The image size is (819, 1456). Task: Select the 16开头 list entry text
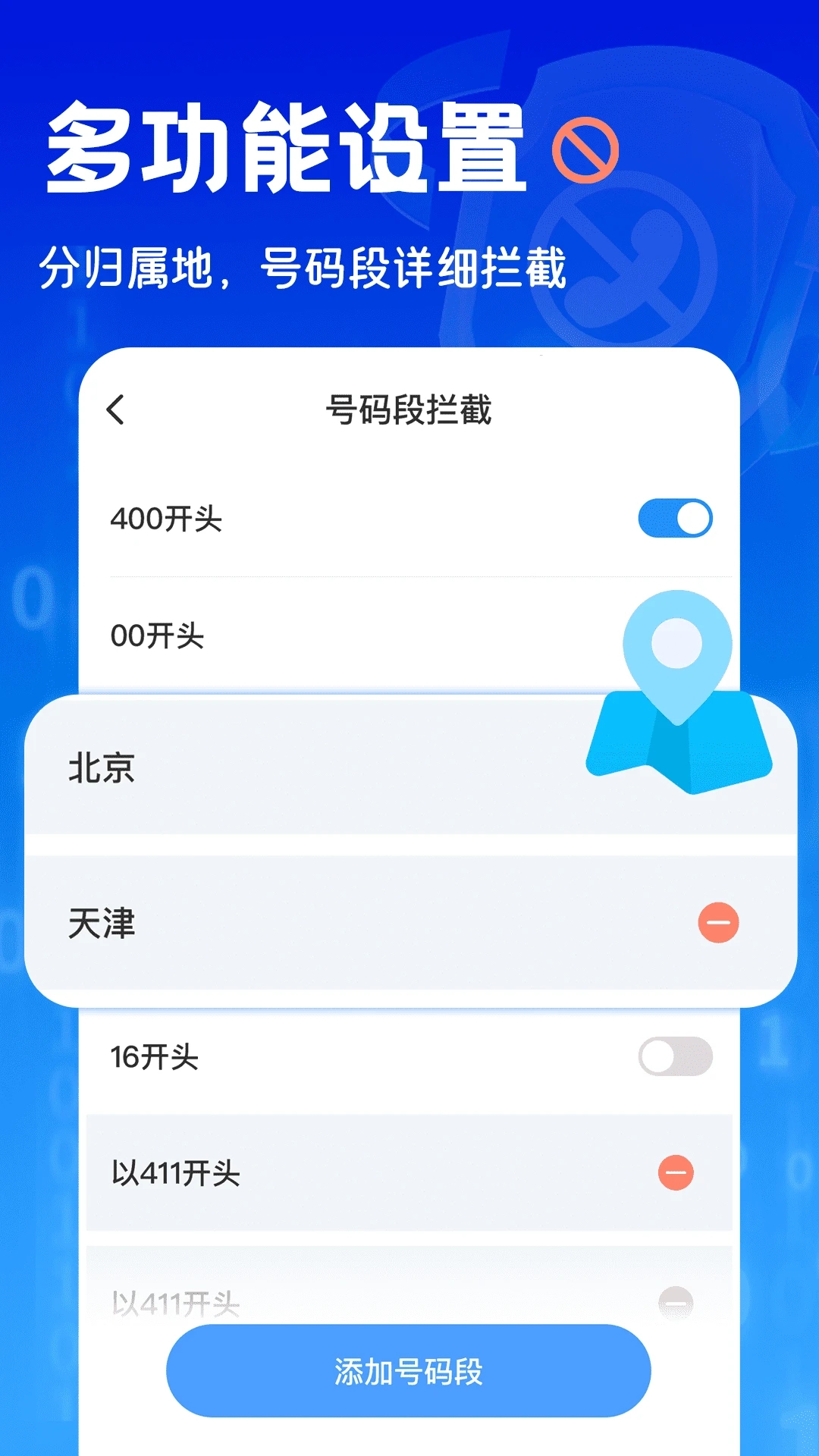pos(155,1056)
